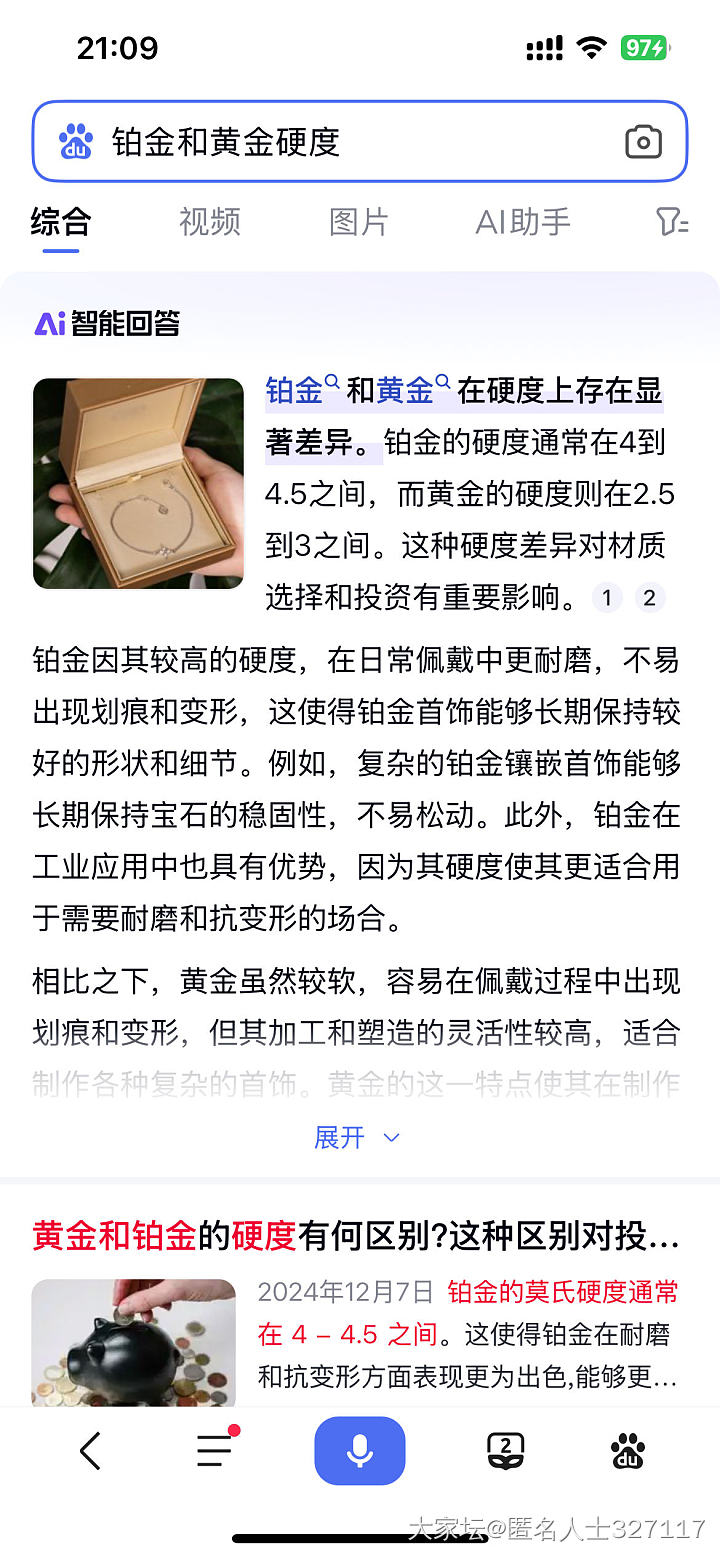This screenshot has width=720, height=1558.
Task: Expand the AI answer with 展开
Action: tap(357, 1137)
